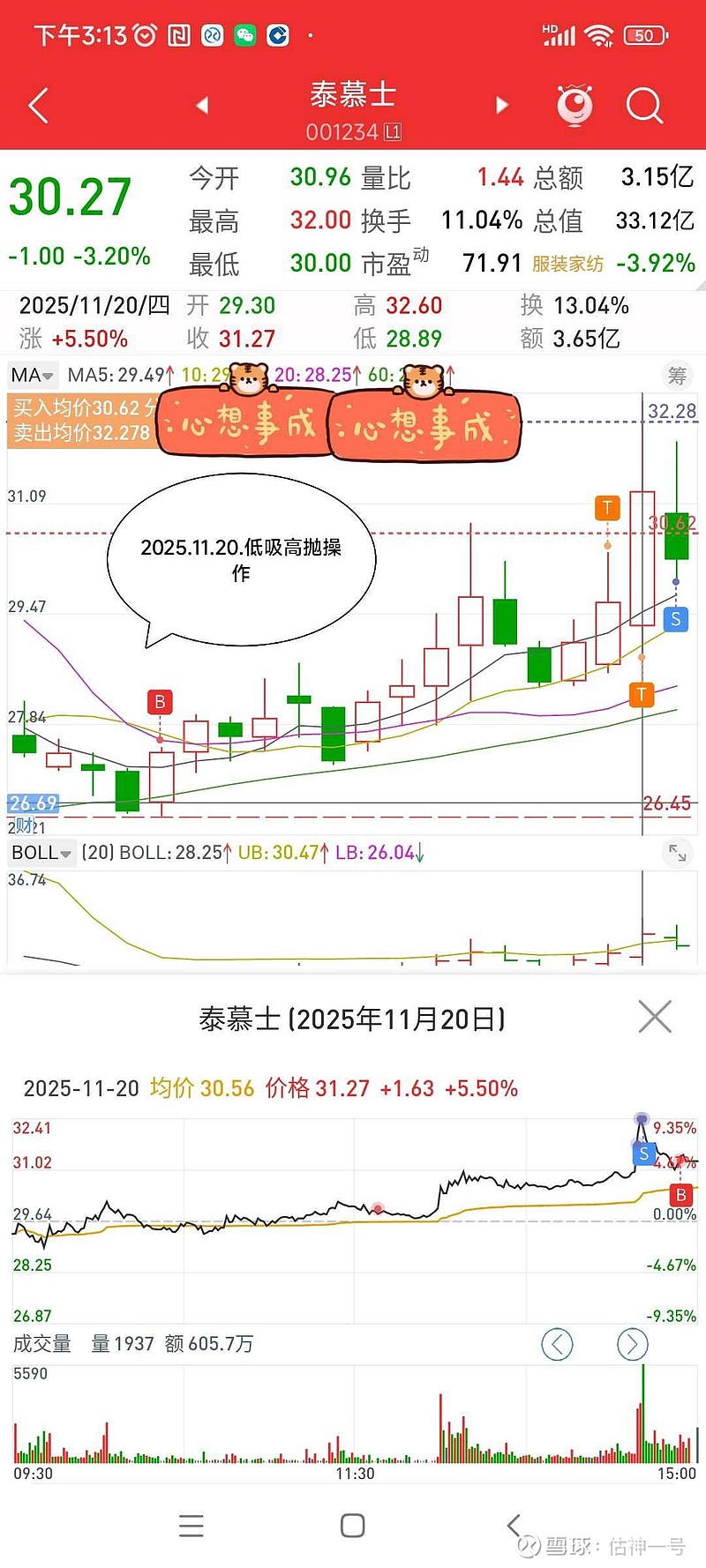
Task: Open recent apps from the navigation bar
Action: pyautogui.click(x=192, y=1526)
